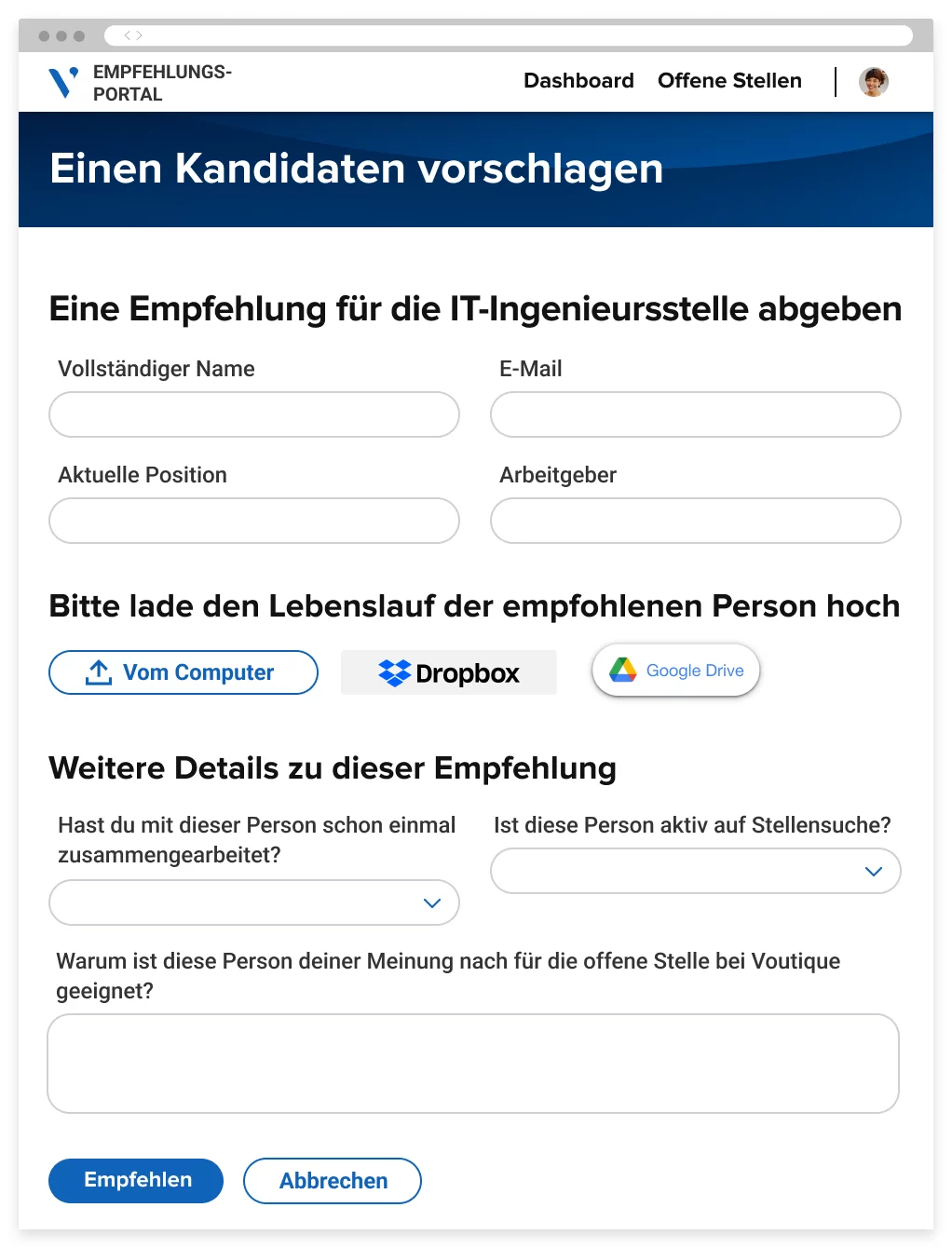
Task: Cancel with the Abbrechen button
Action: point(333,1181)
